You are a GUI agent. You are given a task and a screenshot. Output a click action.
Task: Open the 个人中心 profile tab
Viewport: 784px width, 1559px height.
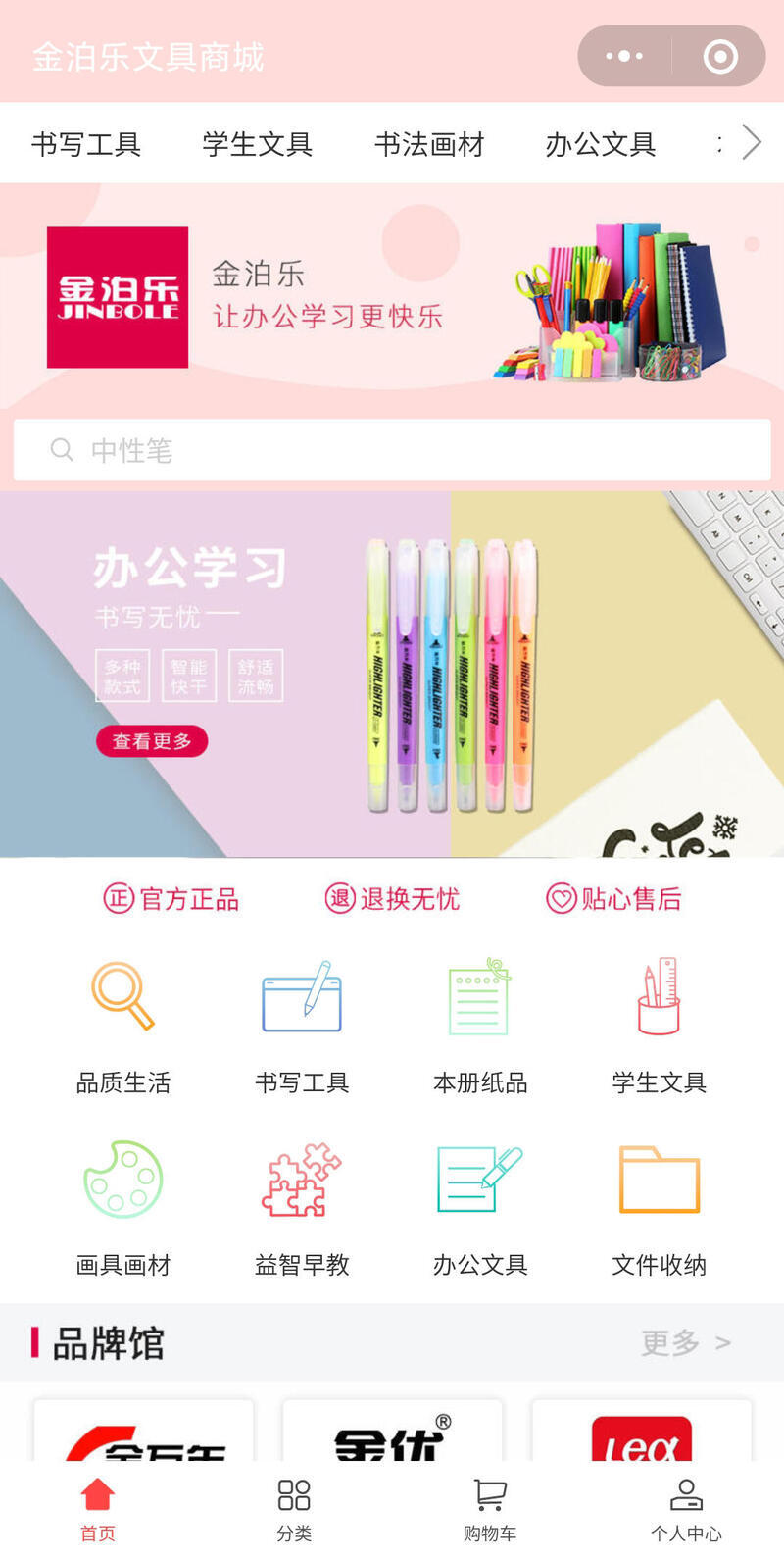[x=686, y=1510]
